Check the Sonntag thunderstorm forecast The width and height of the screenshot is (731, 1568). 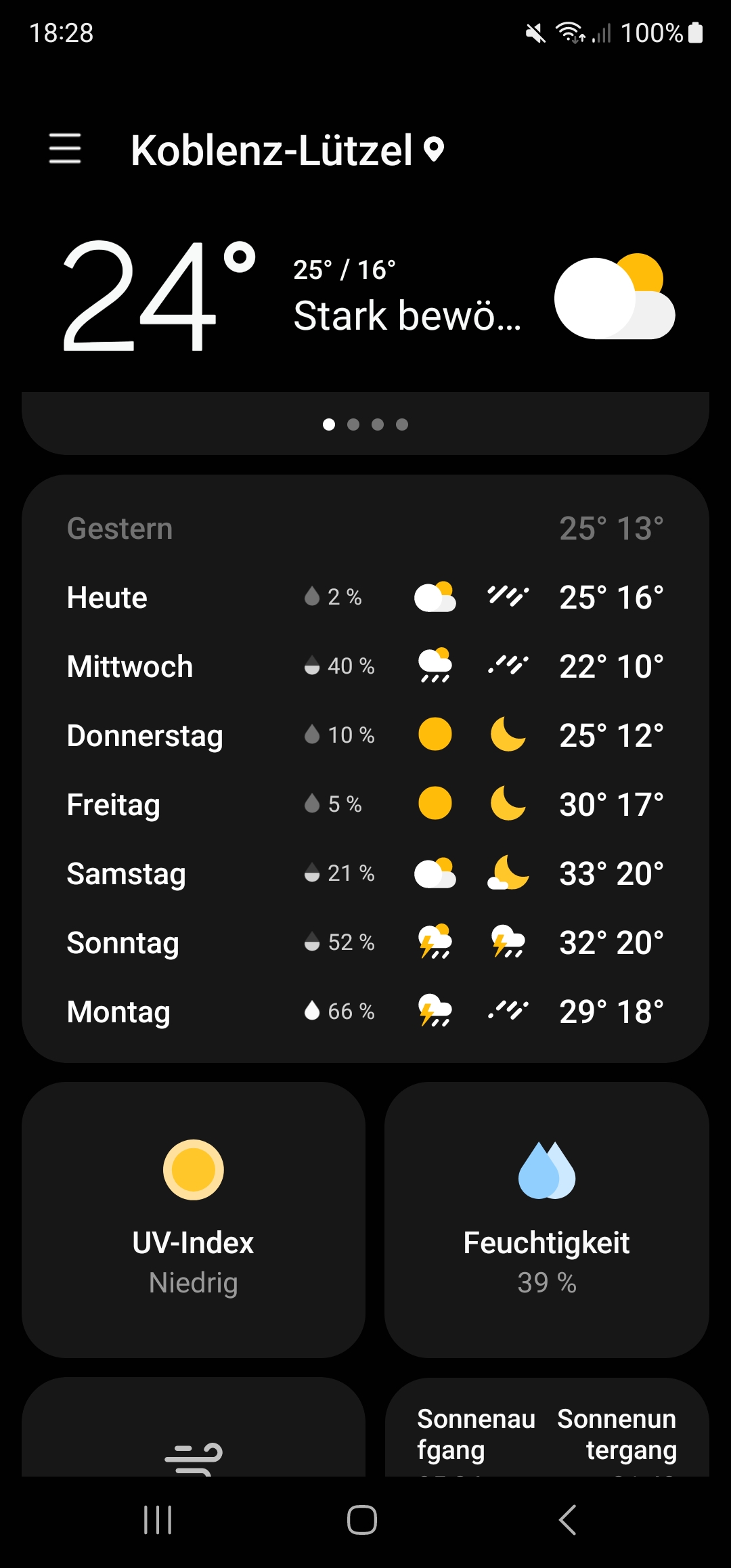click(365, 943)
